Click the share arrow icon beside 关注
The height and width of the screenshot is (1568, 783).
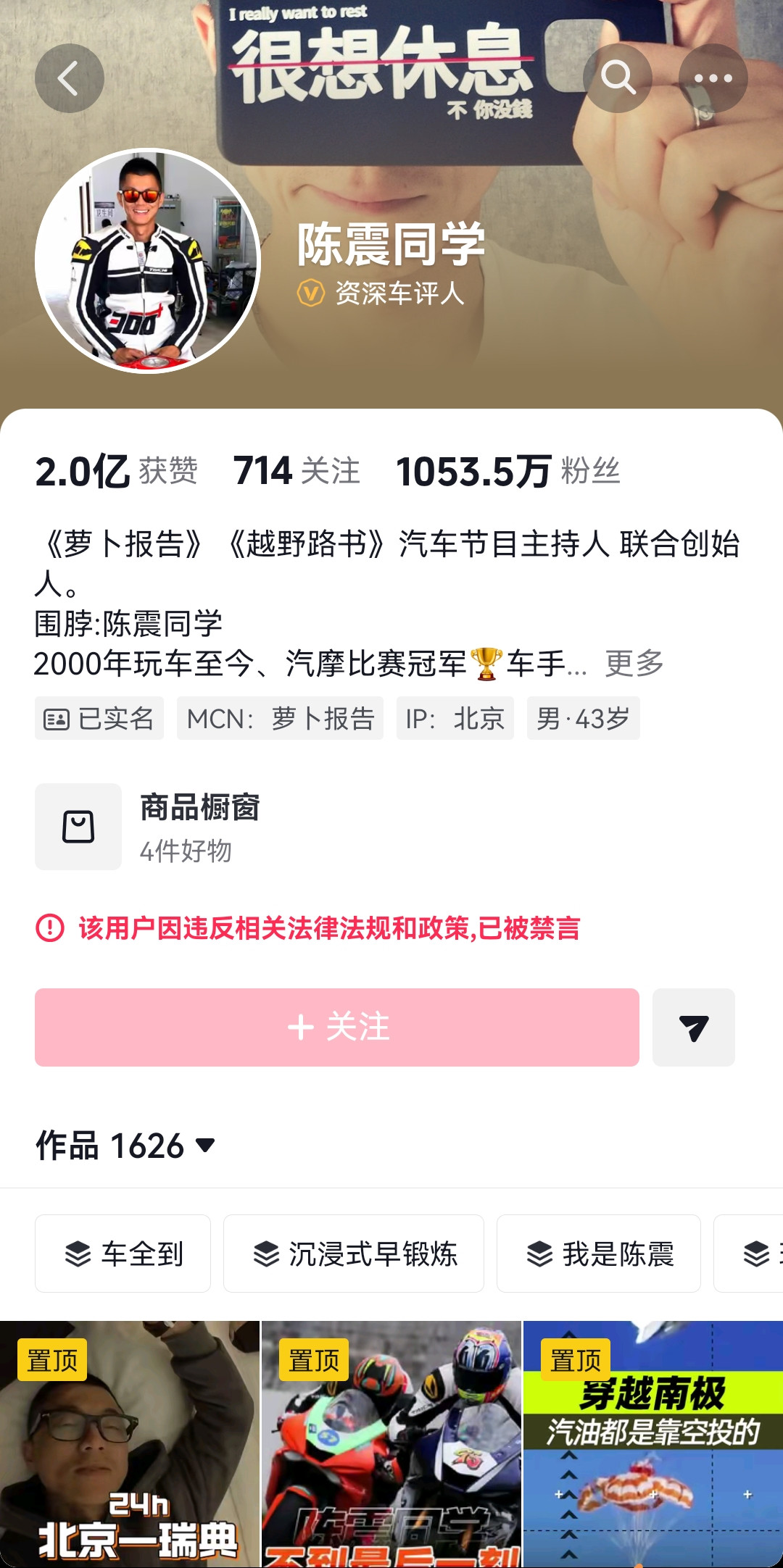pos(693,1027)
